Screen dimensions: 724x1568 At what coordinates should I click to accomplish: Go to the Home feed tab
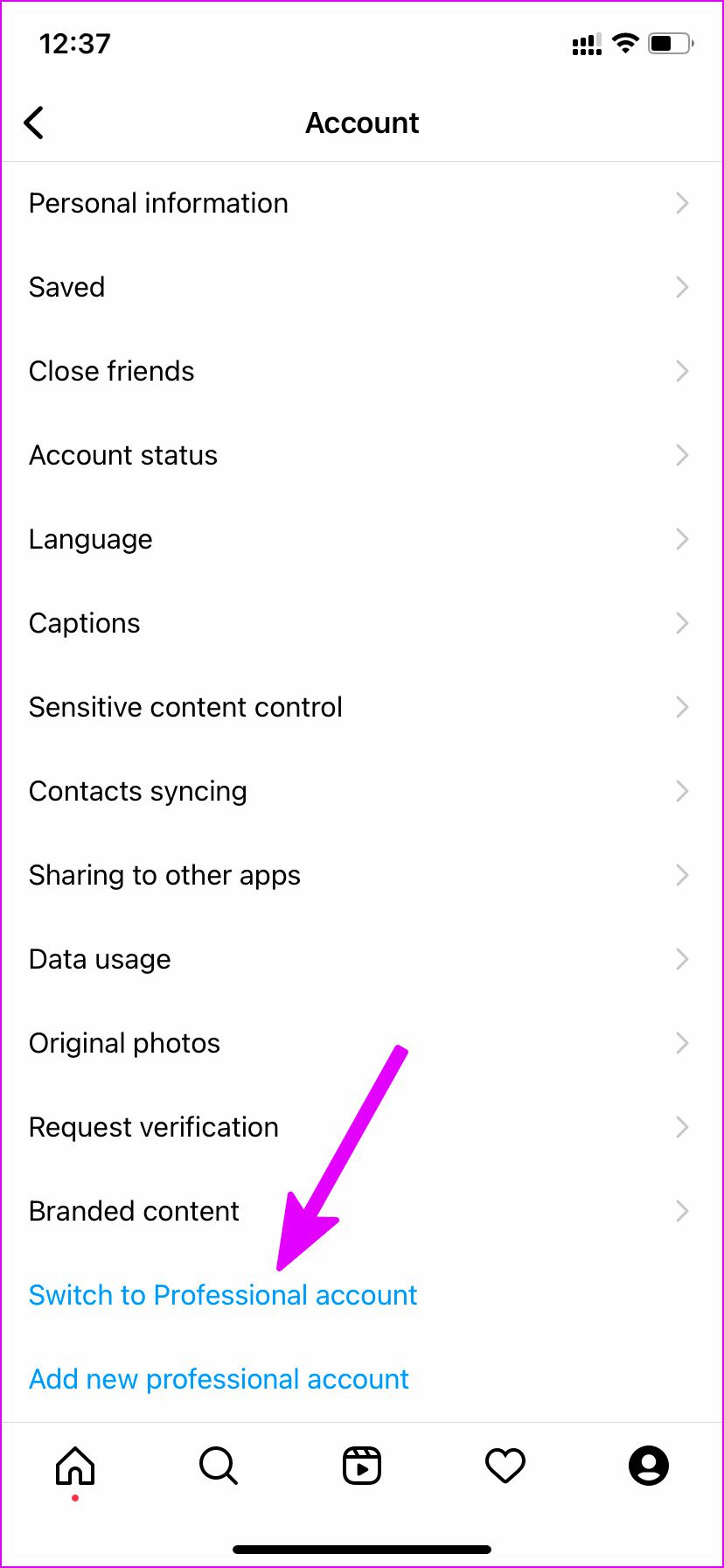(75, 1466)
